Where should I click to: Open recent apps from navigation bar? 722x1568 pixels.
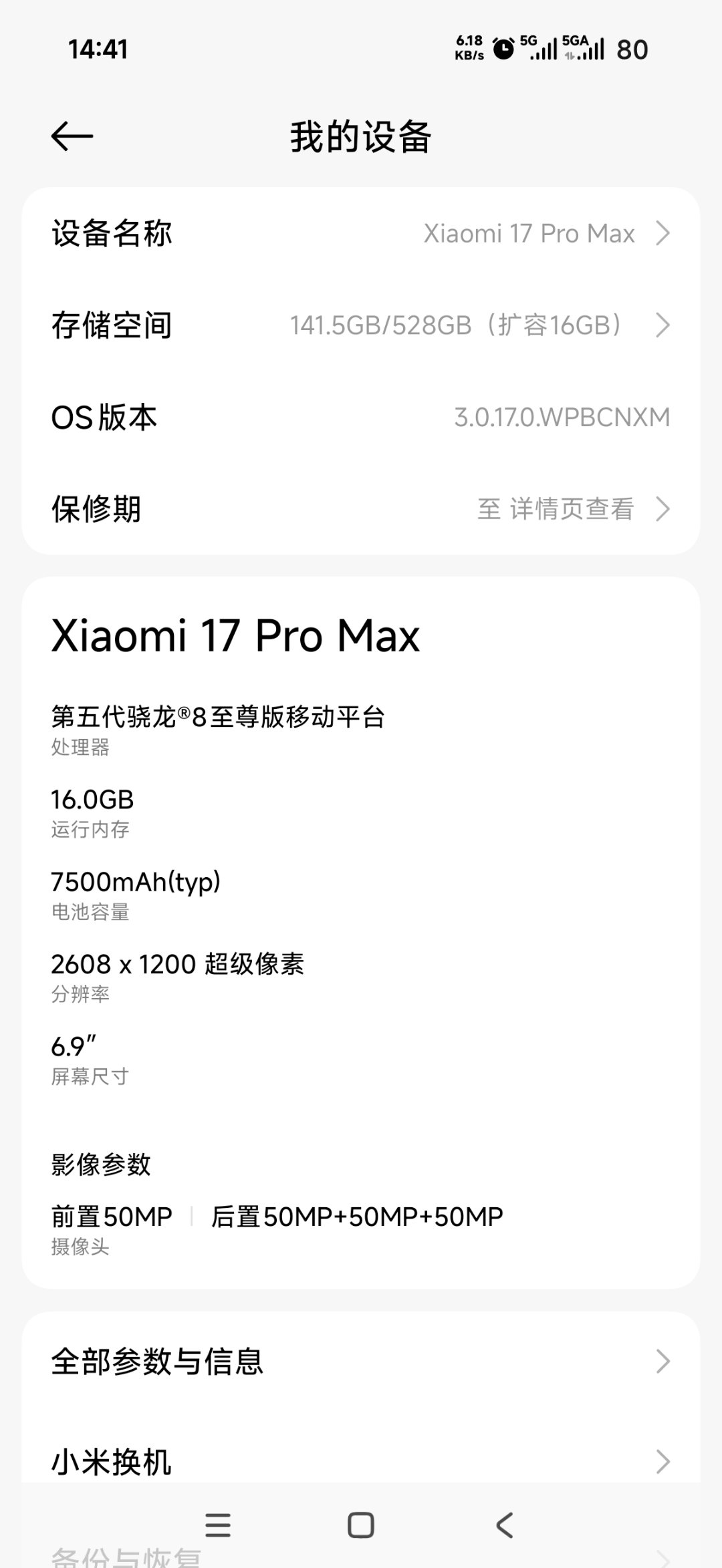pyautogui.click(x=218, y=1525)
